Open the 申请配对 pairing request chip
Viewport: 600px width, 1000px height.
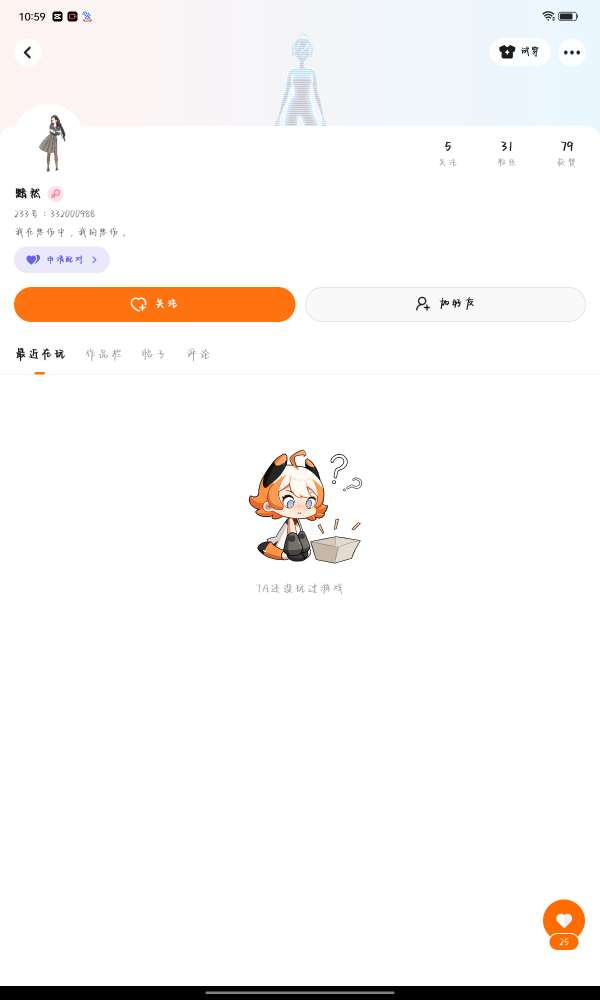pyautogui.click(x=62, y=259)
